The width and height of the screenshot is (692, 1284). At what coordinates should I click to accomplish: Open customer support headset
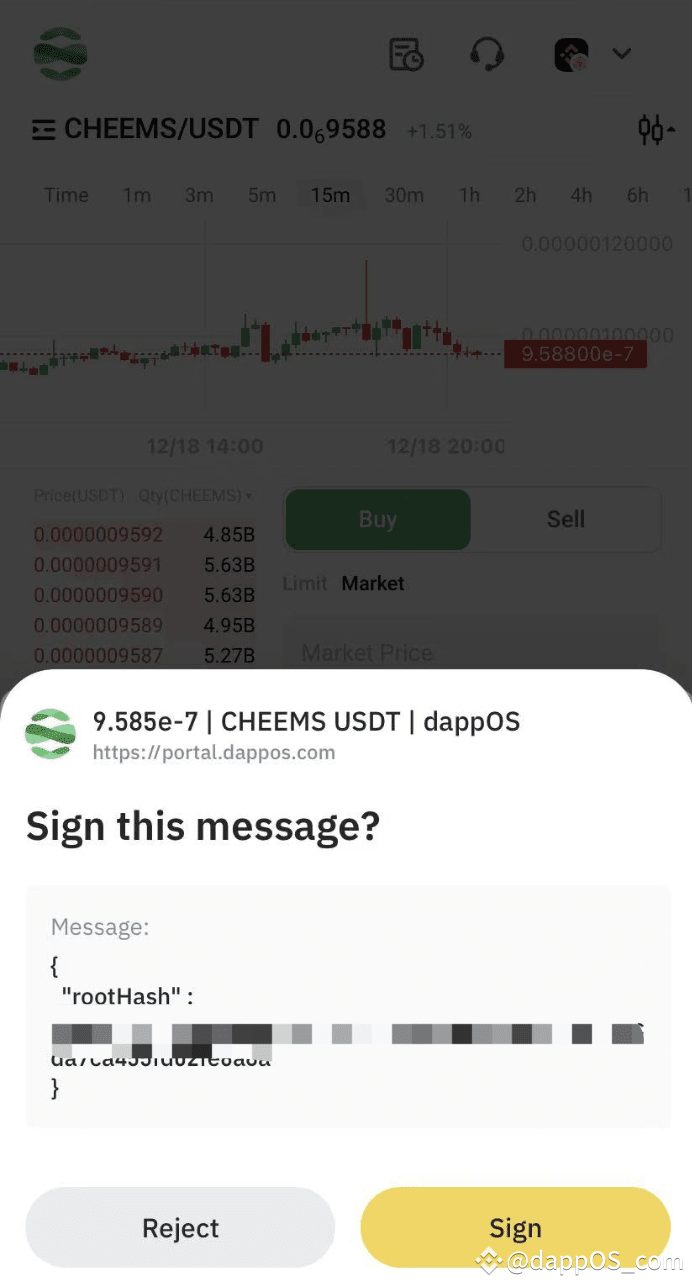pos(487,54)
